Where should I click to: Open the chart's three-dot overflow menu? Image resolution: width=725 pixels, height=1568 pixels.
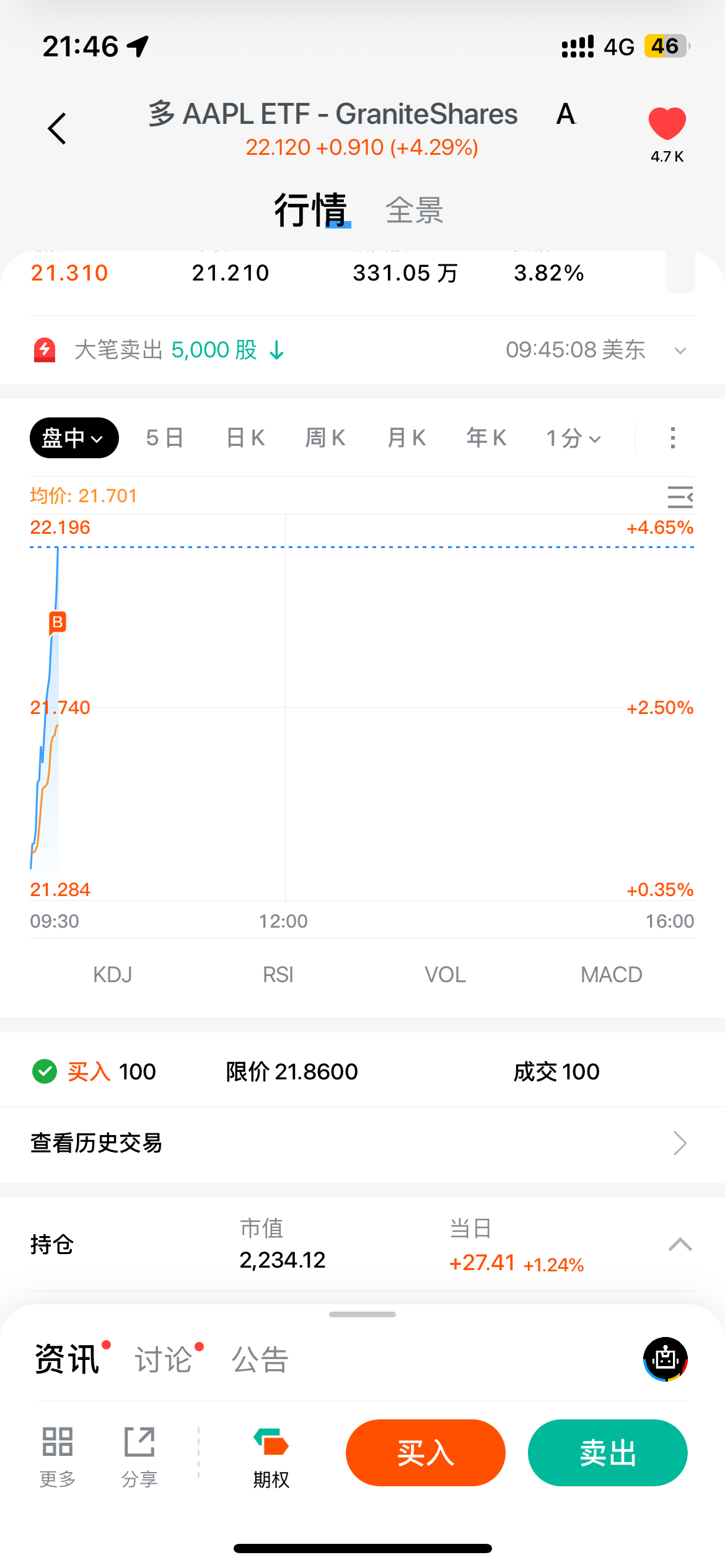tap(673, 438)
